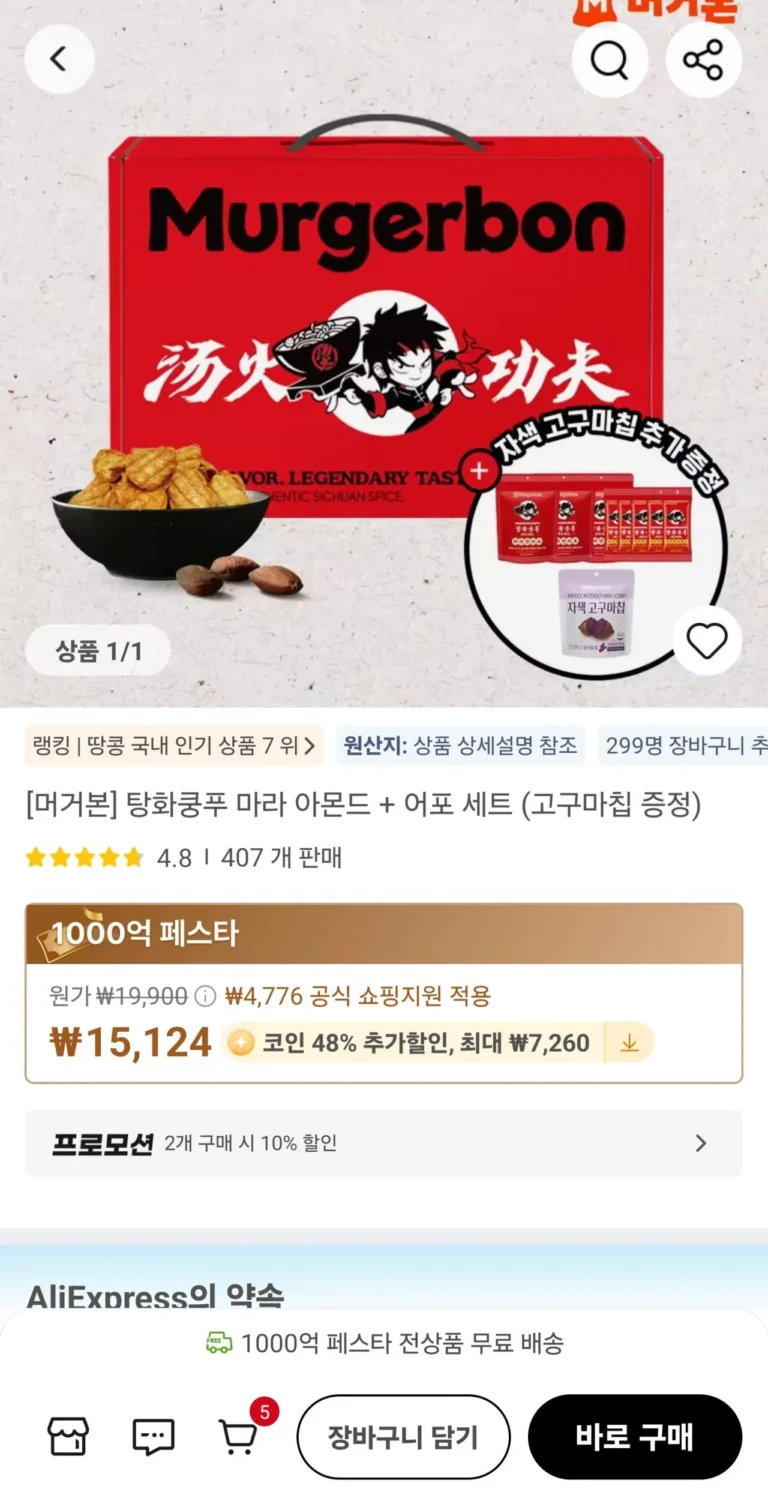Open the peanut ranking 7위 chip
The height and width of the screenshot is (1501, 768).
[x=174, y=745]
